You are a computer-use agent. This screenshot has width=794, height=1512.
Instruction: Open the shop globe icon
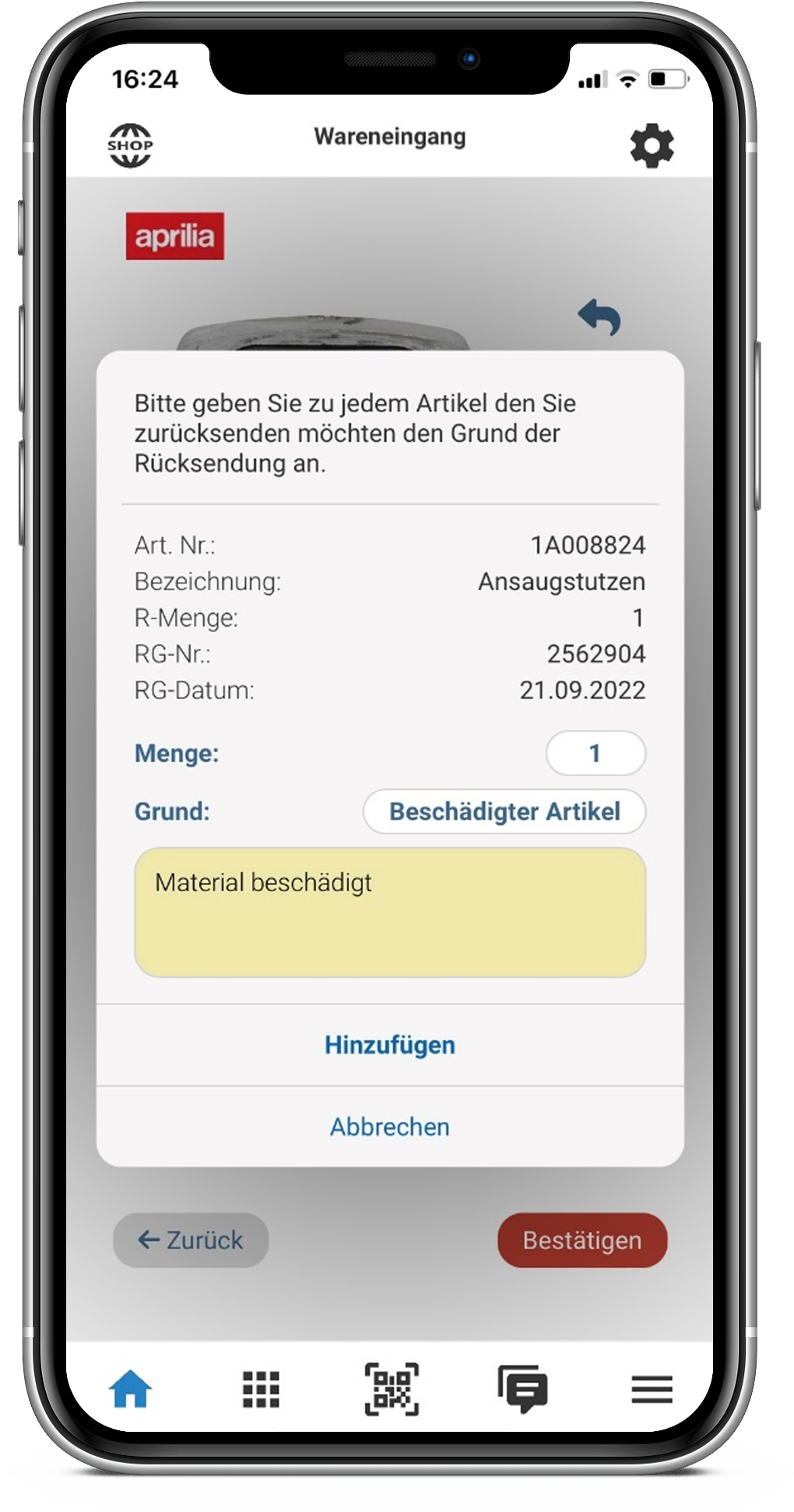[130, 146]
